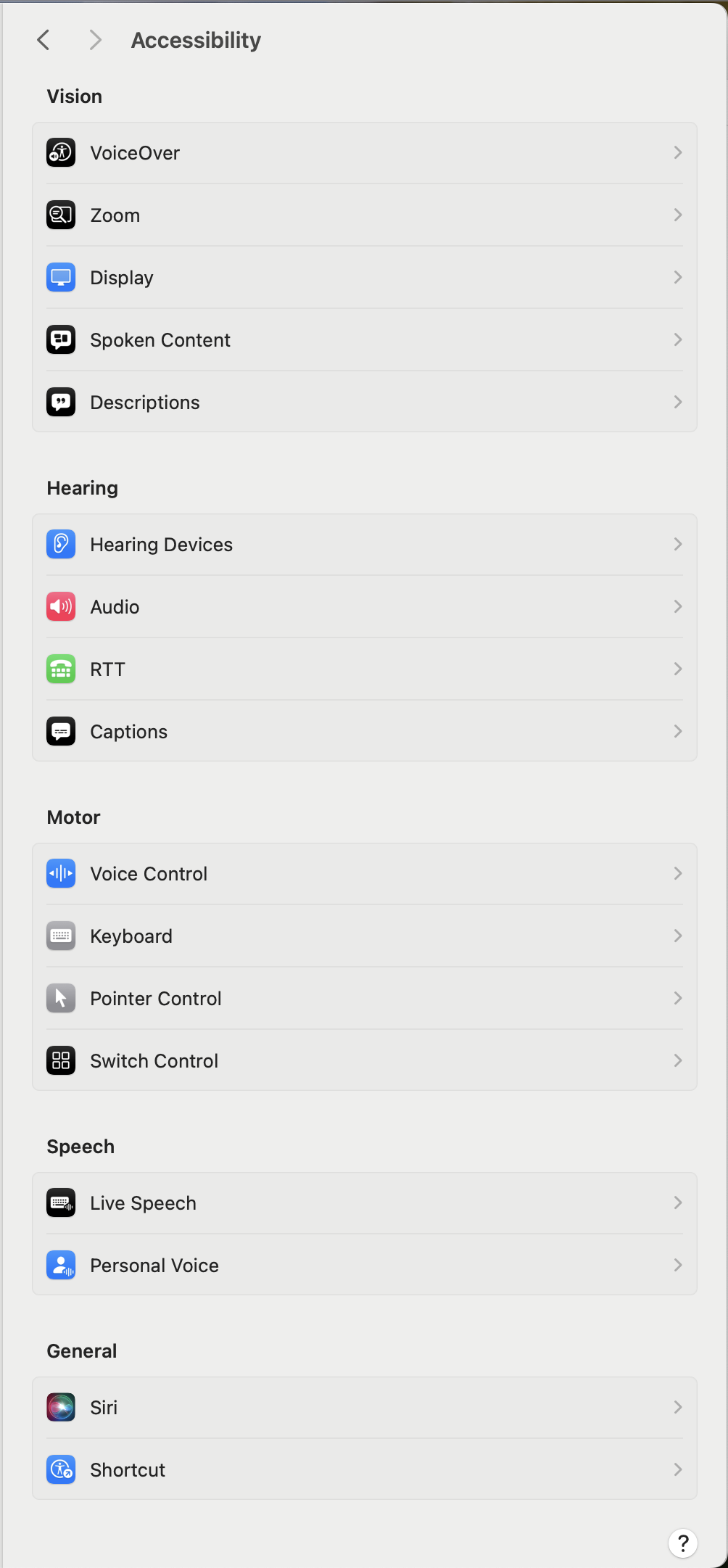Open Captions settings

[364, 732]
